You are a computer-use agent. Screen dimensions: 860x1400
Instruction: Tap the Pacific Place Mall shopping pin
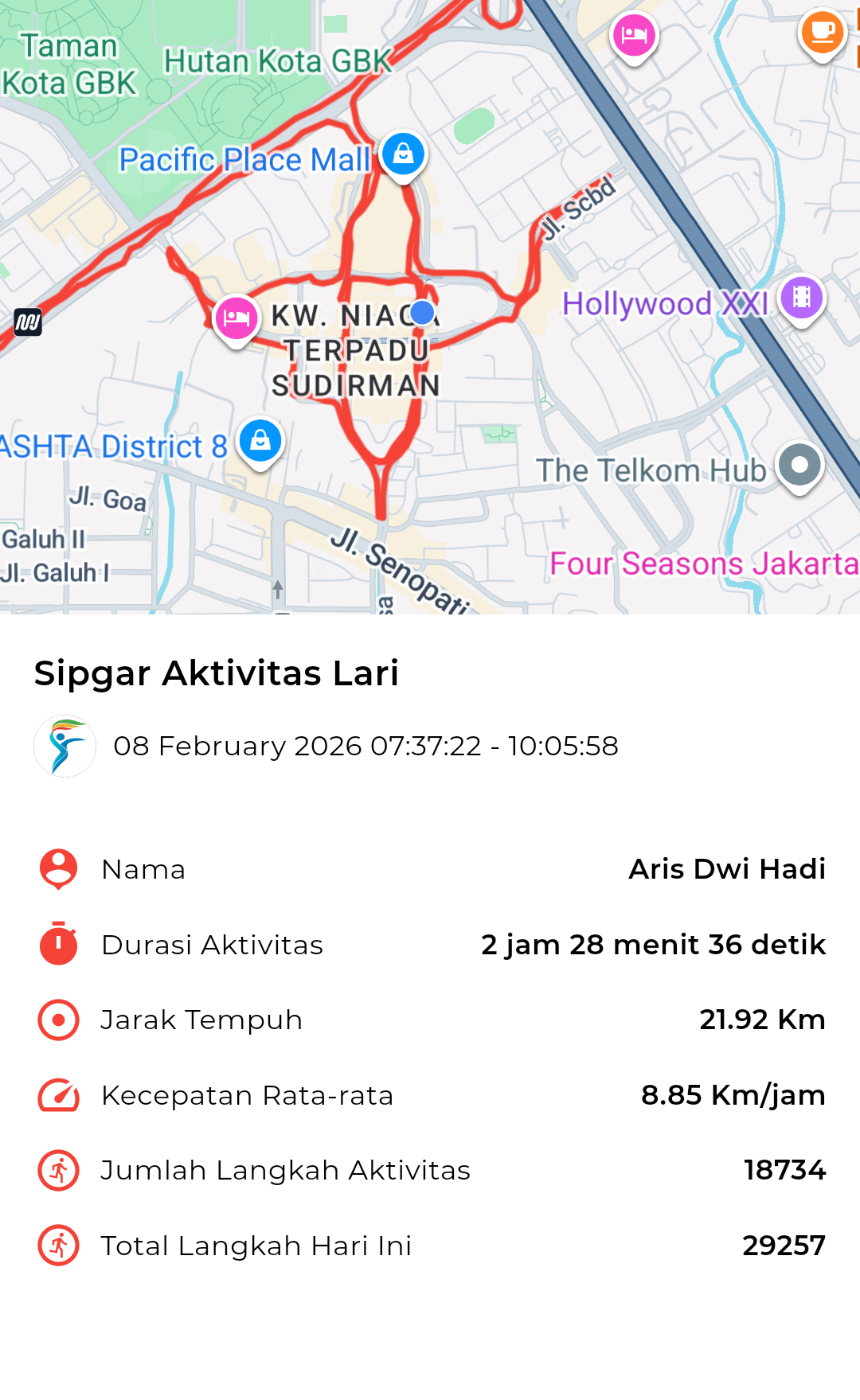point(403,154)
